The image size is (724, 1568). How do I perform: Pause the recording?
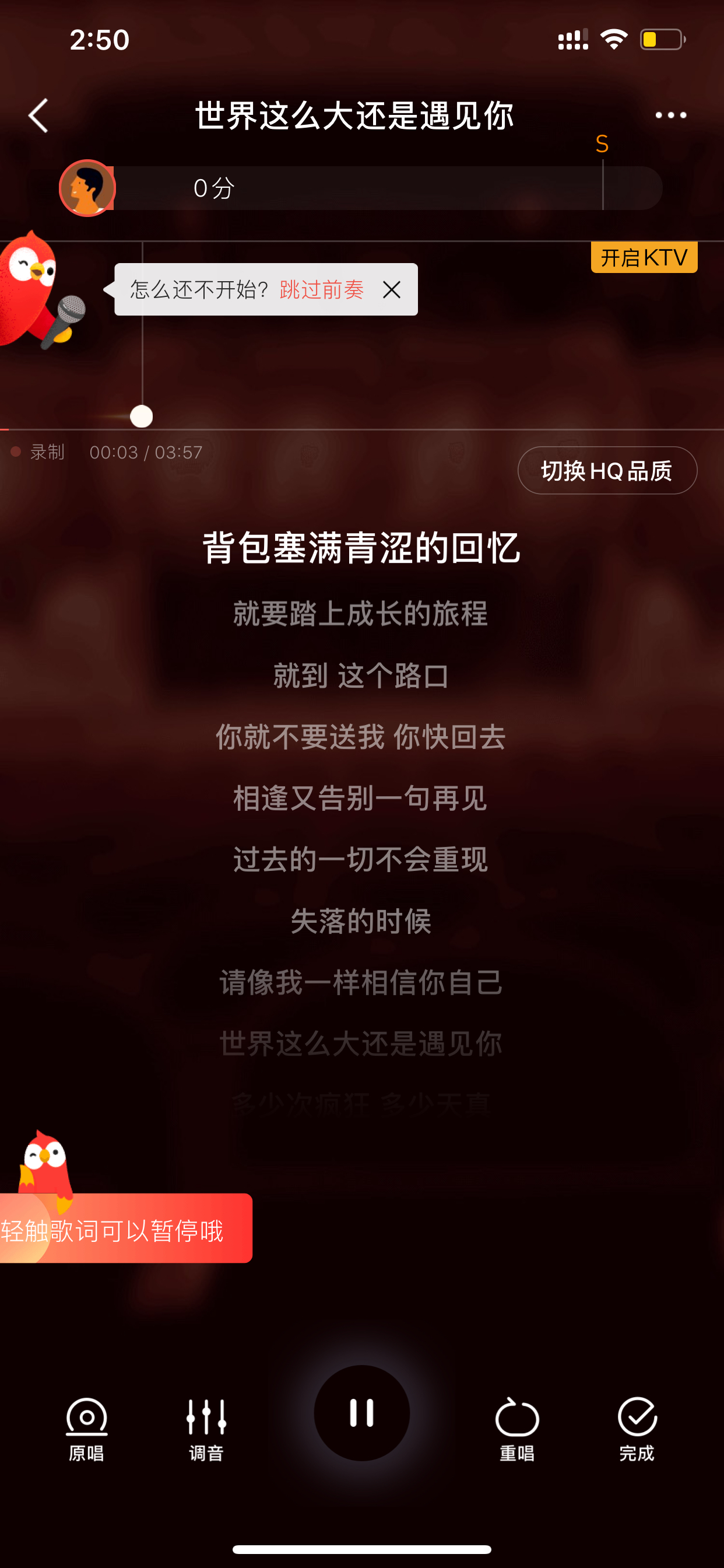click(361, 1413)
